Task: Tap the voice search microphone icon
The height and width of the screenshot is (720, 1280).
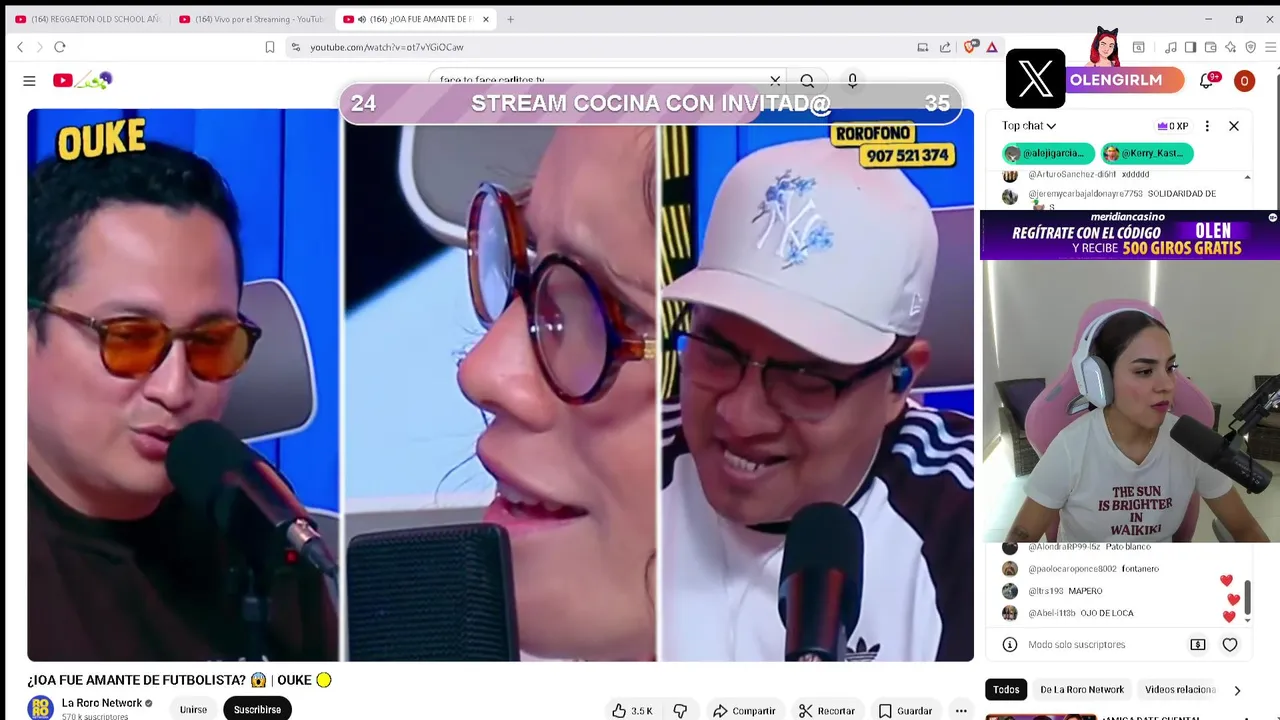Action: 852,80
